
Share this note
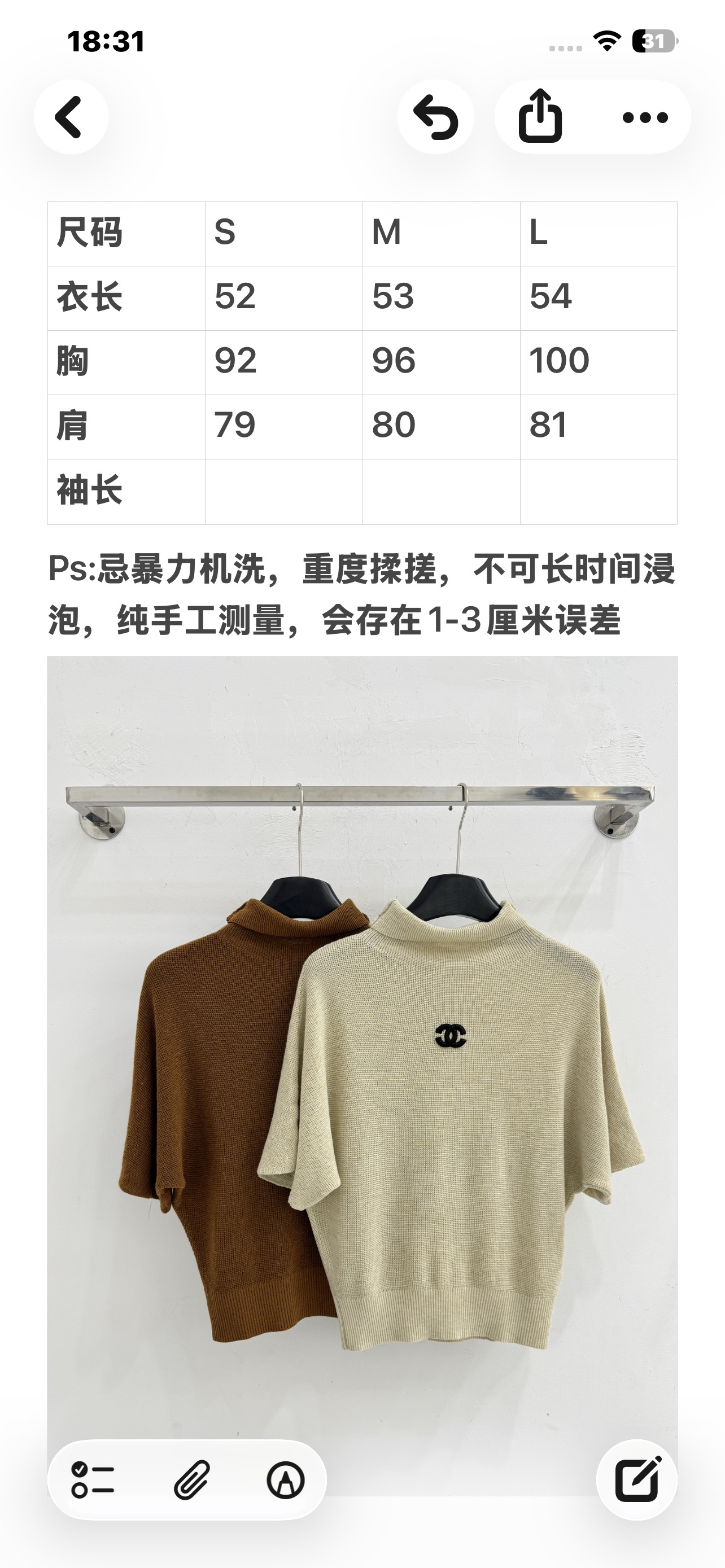[540, 117]
